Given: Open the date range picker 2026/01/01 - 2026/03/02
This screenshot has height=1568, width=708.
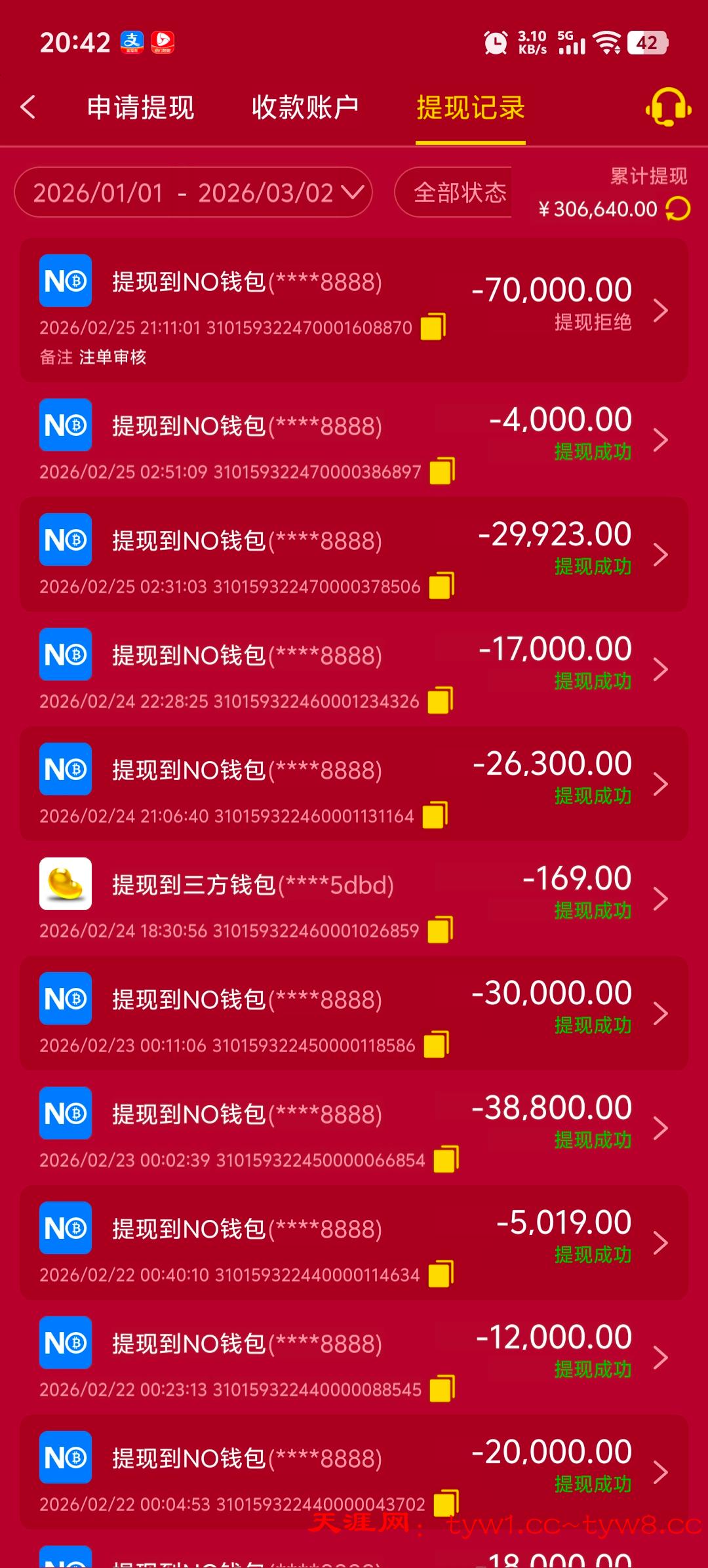Looking at the screenshot, I should 193,193.
